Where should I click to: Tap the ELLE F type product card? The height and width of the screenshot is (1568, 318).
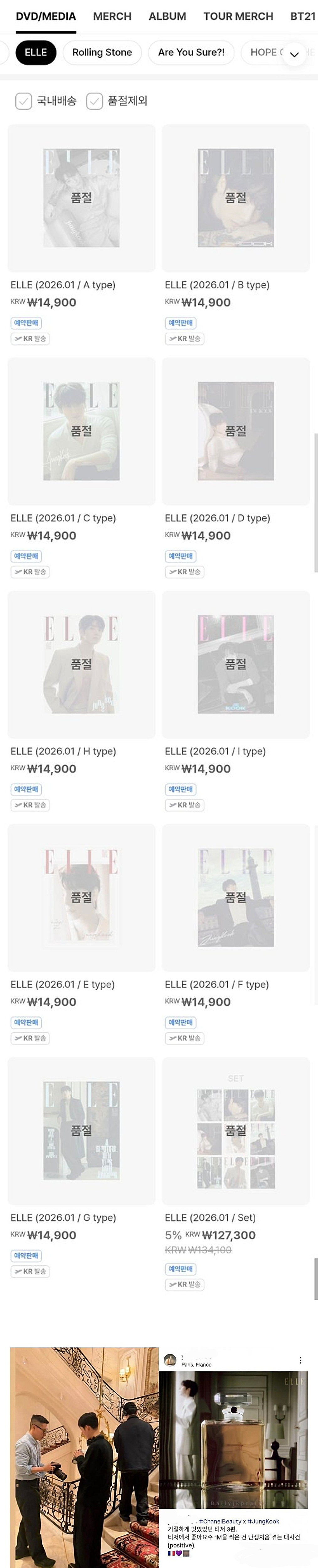(236, 898)
